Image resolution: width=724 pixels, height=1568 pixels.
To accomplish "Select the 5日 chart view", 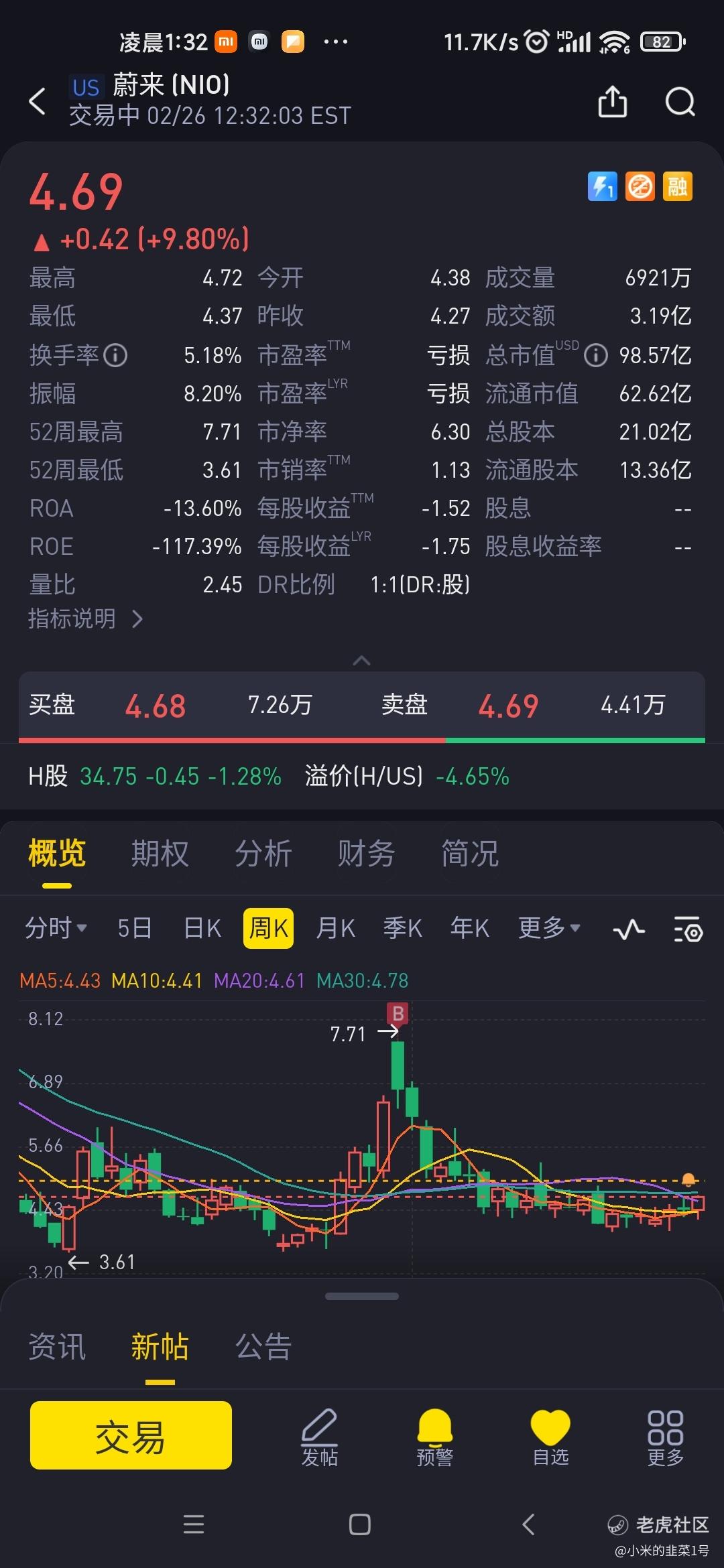I will [x=134, y=928].
